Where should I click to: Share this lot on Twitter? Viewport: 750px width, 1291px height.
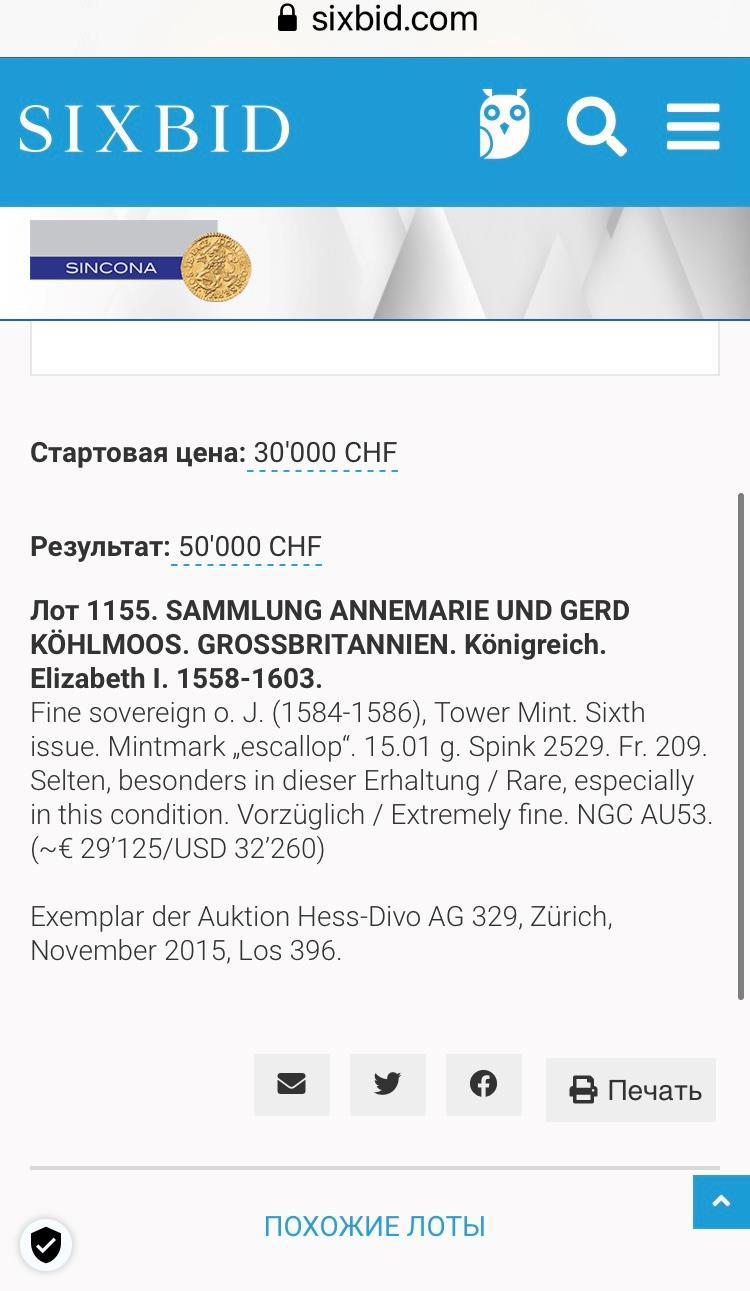387,1084
